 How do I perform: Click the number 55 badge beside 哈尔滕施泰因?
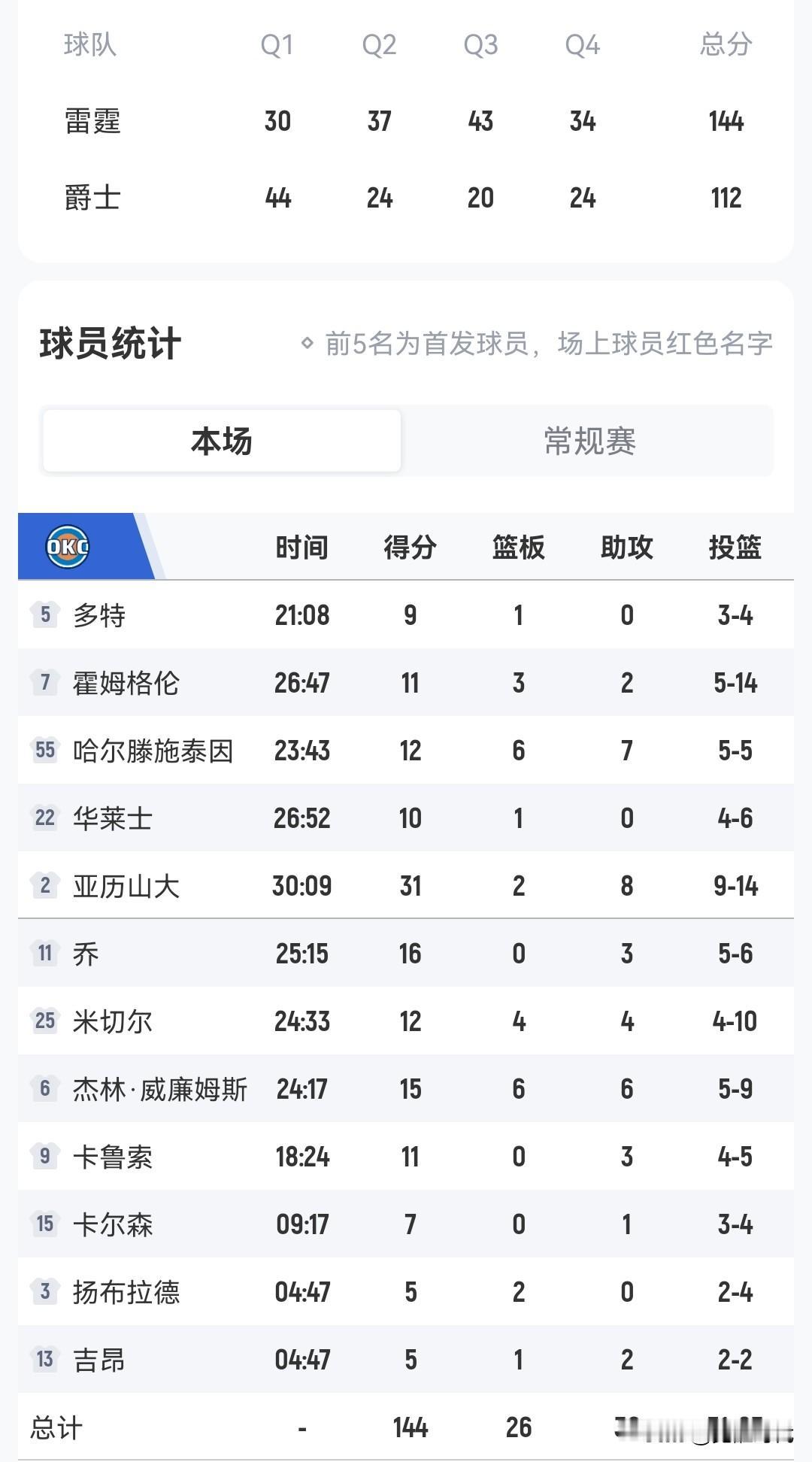click(44, 751)
